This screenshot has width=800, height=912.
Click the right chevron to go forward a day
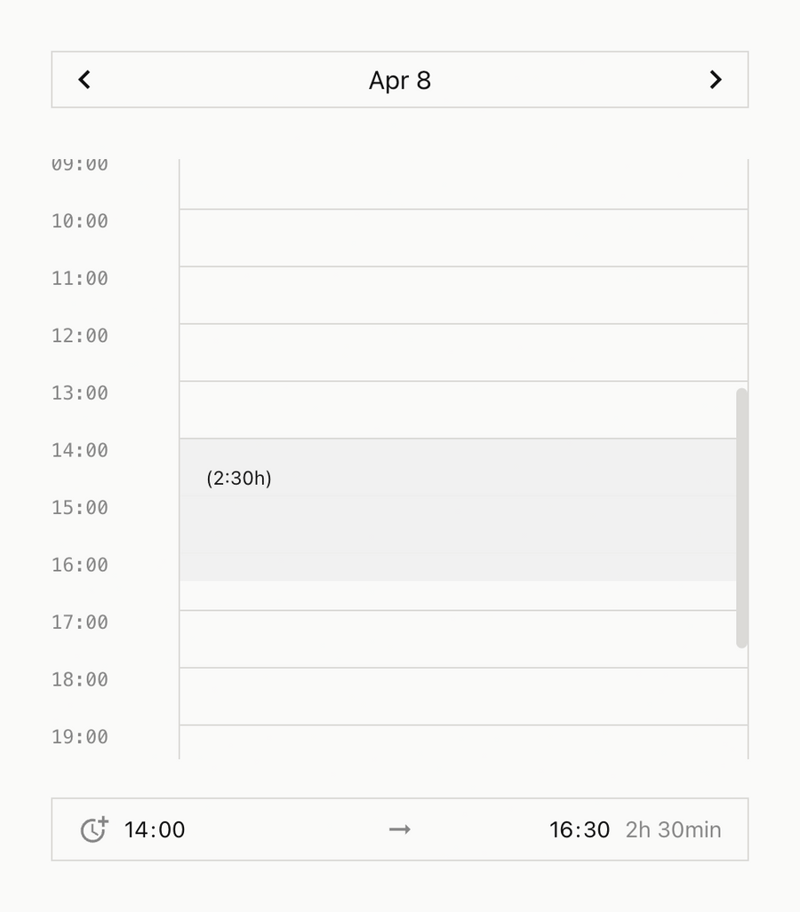(x=715, y=79)
